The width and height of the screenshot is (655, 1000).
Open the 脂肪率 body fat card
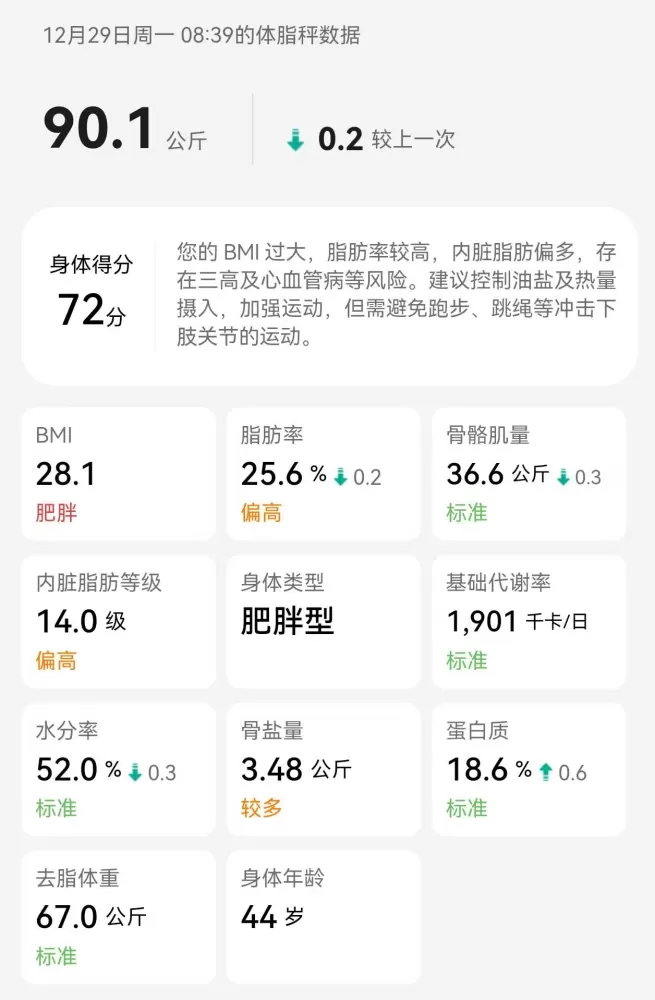point(323,474)
